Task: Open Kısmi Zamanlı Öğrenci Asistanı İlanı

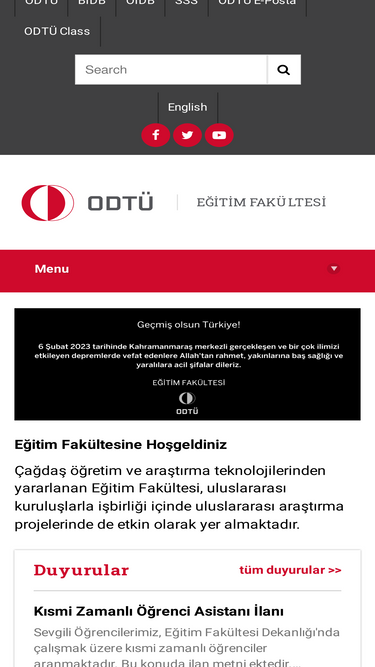Action: (x=159, y=611)
